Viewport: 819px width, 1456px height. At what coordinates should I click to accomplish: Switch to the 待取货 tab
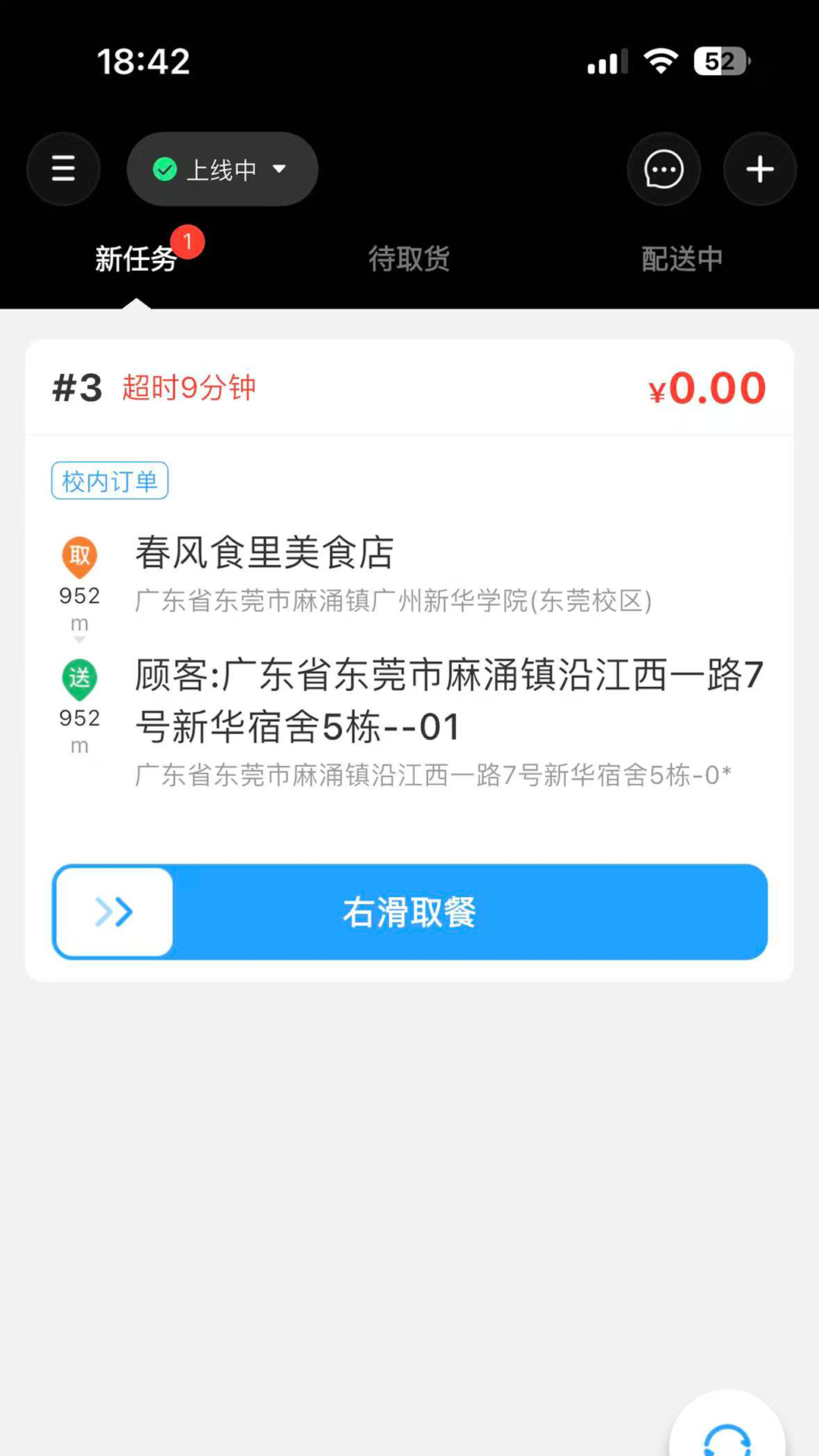coord(409,259)
